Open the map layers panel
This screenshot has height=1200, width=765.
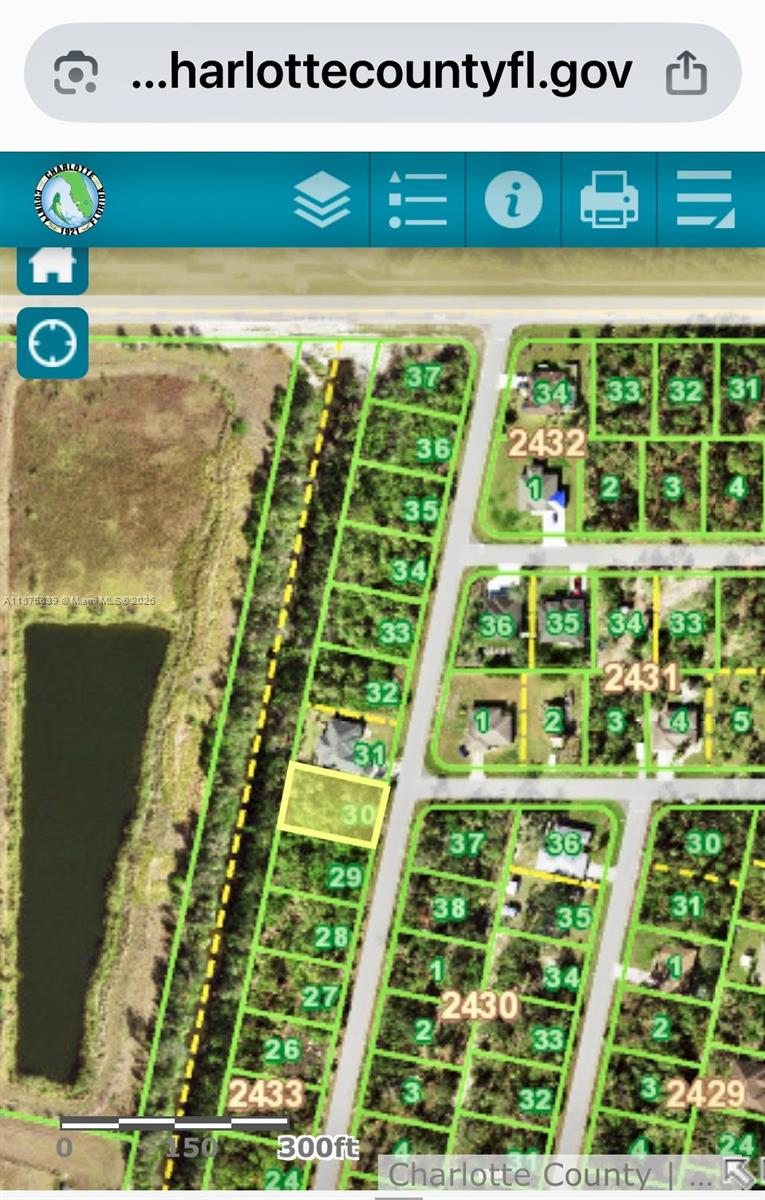(322, 200)
